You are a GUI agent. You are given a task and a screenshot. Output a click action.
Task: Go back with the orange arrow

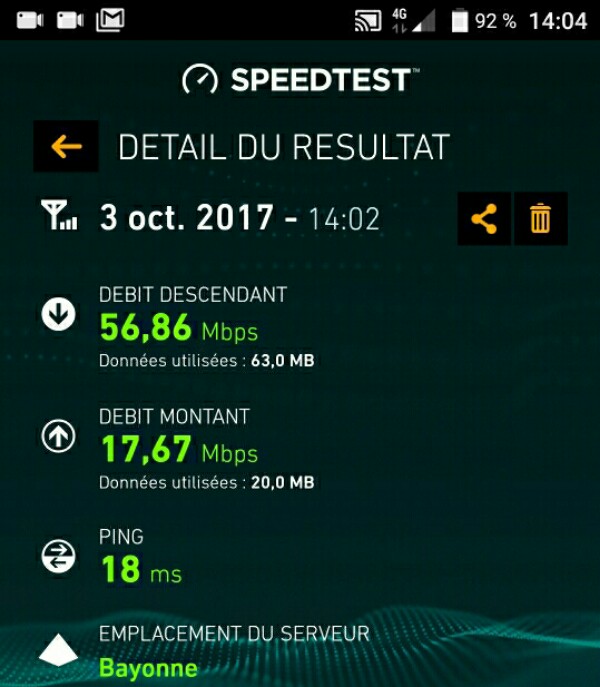66,147
